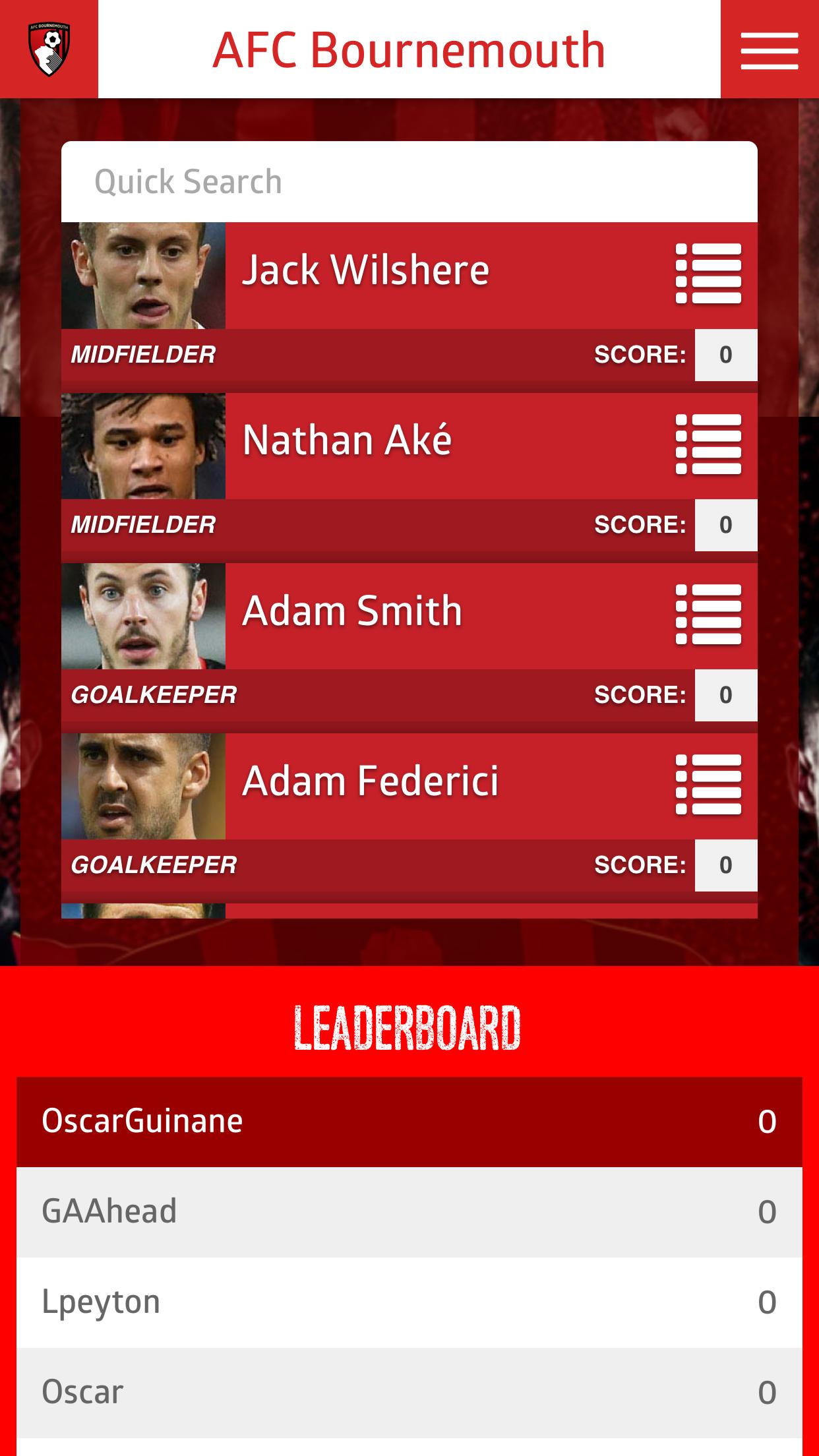Focus the Quick Search field
Viewport: 819px width, 1456px height.
tap(409, 182)
